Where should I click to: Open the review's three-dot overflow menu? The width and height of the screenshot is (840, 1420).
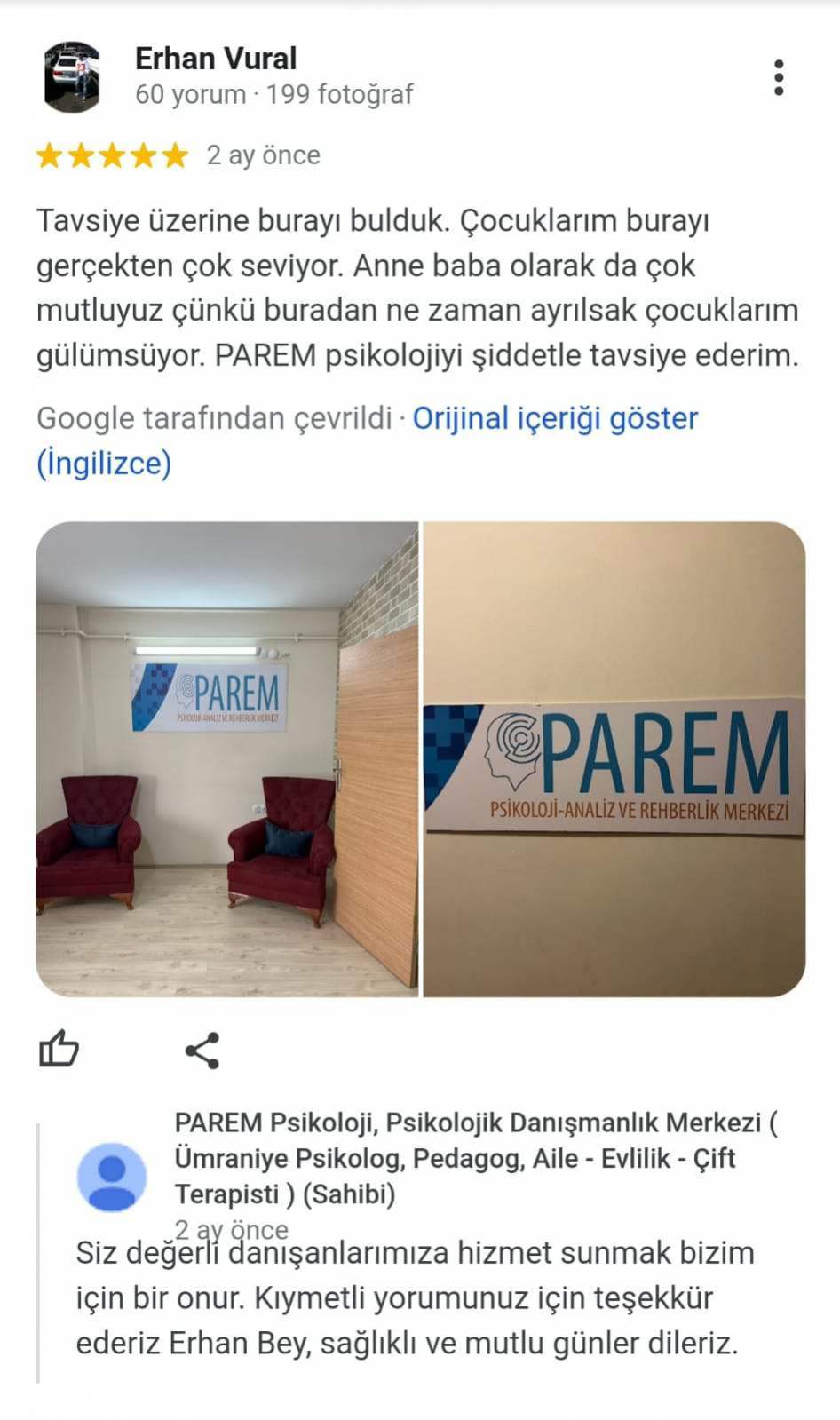[x=778, y=78]
